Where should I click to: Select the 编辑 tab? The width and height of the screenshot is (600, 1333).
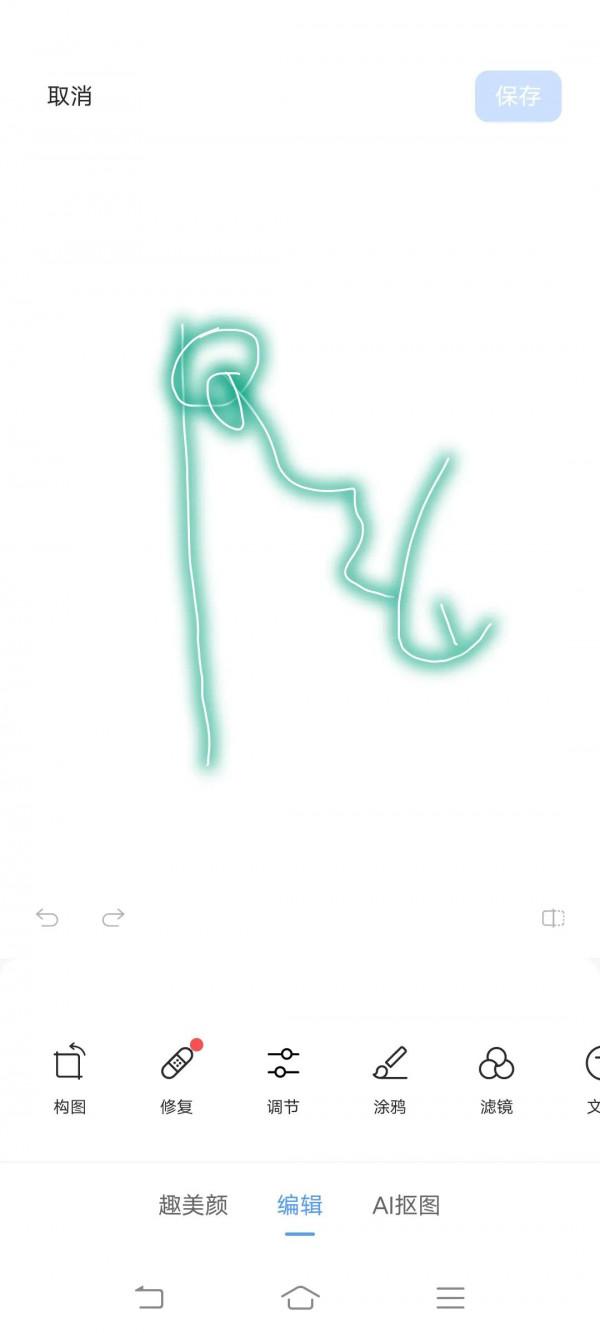(300, 1205)
